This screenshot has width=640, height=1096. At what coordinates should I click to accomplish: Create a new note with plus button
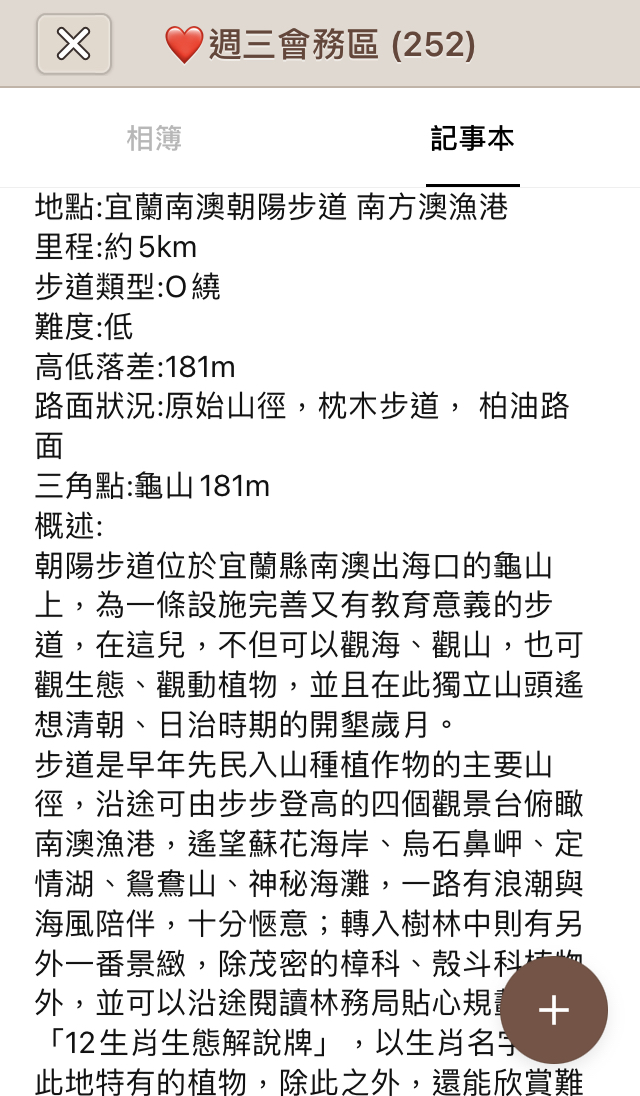click(x=553, y=1010)
